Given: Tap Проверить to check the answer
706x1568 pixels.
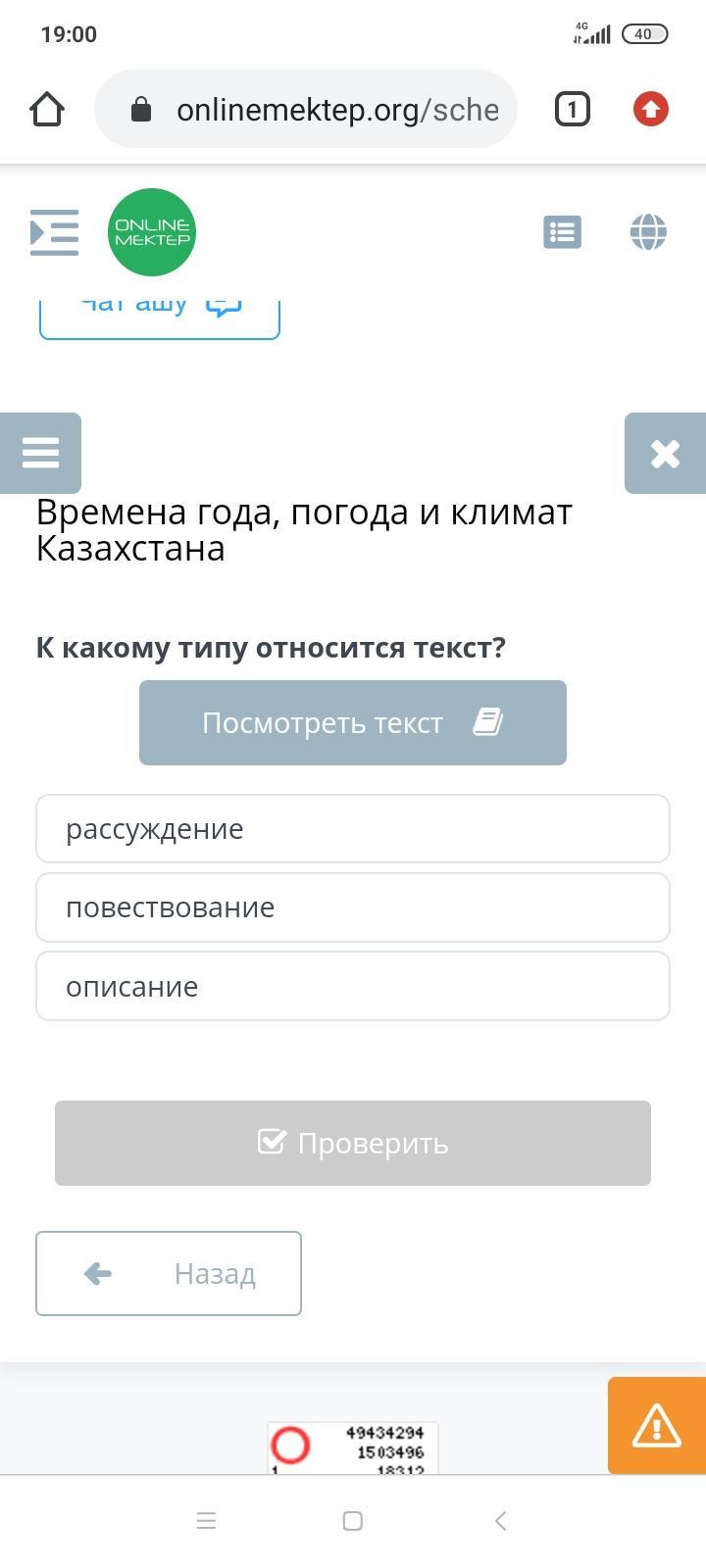Looking at the screenshot, I should [x=353, y=1143].
